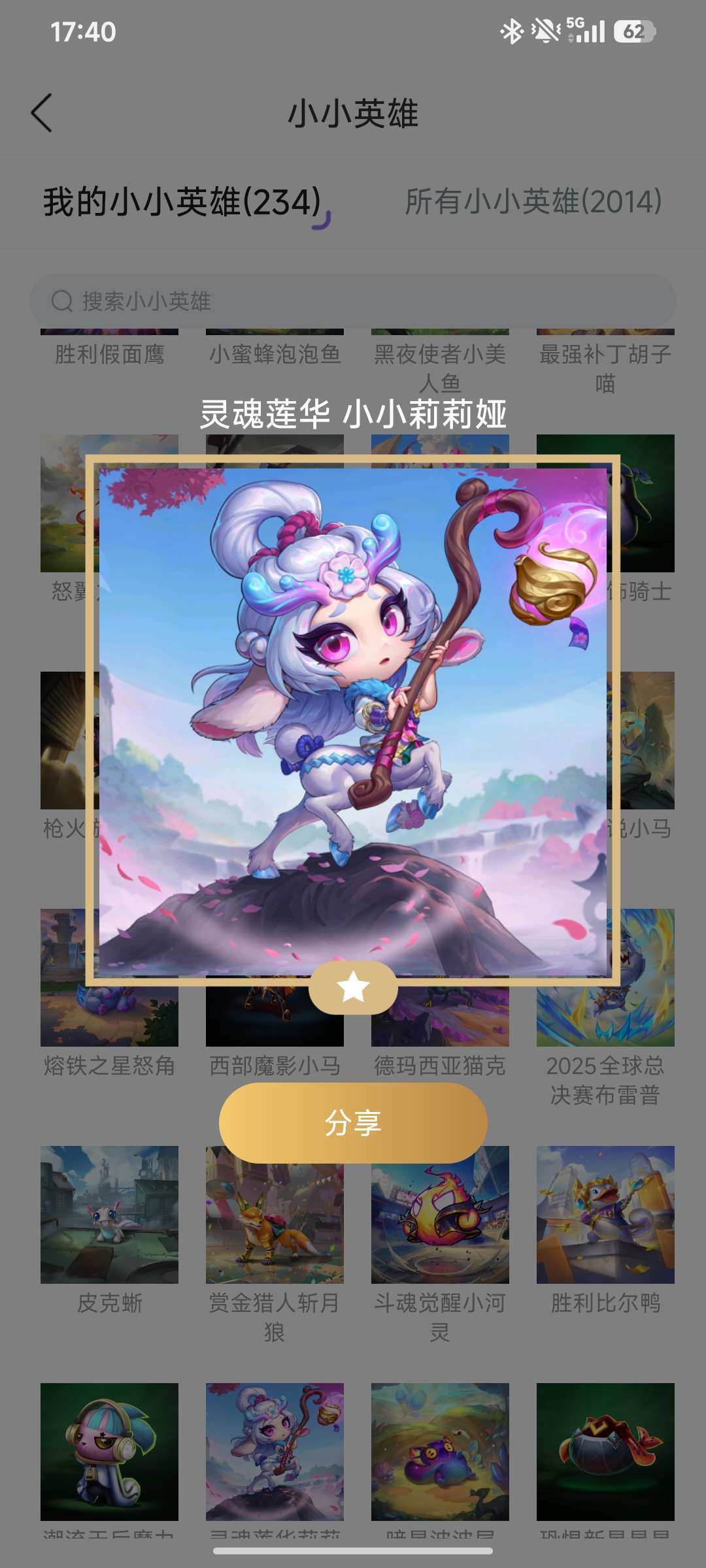Image resolution: width=706 pixels, height=1568 pixels.
Task: Switch to 所有小小英雄(2014) tab
Action: 533,201
